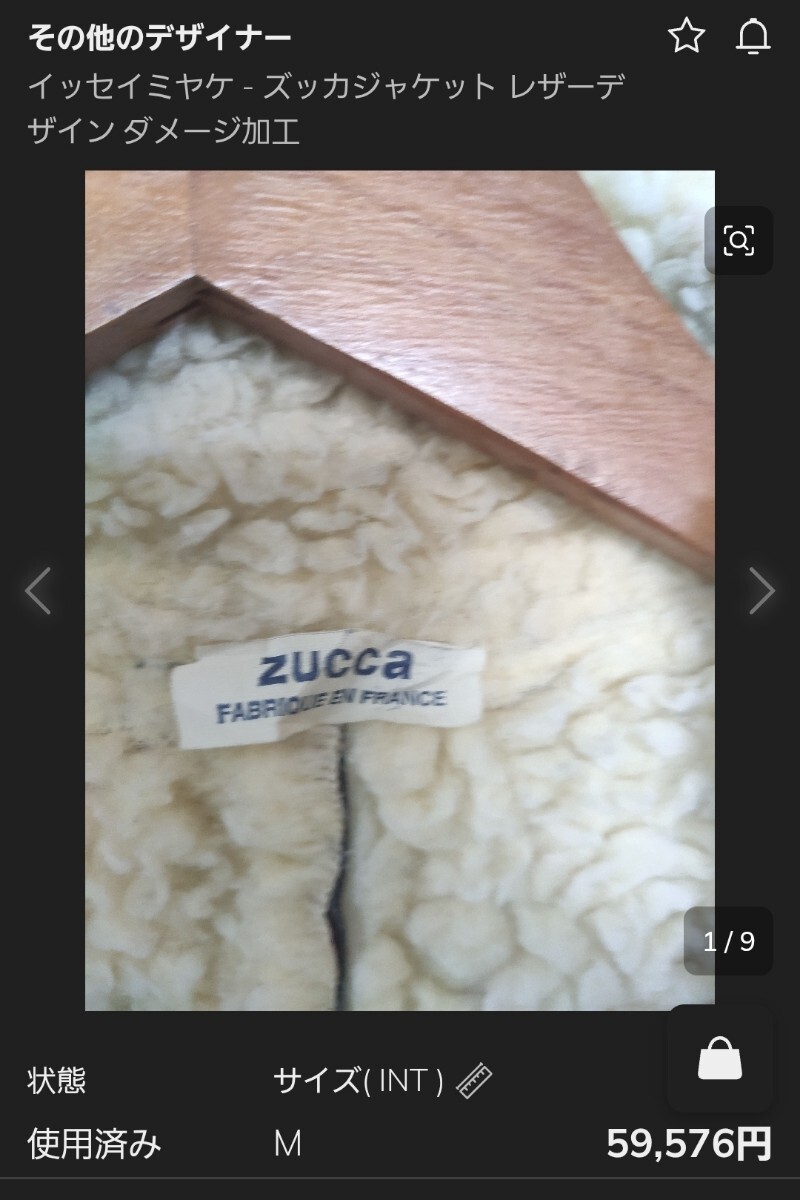
Task: Open visual image search icon
Action: (738, 240)
